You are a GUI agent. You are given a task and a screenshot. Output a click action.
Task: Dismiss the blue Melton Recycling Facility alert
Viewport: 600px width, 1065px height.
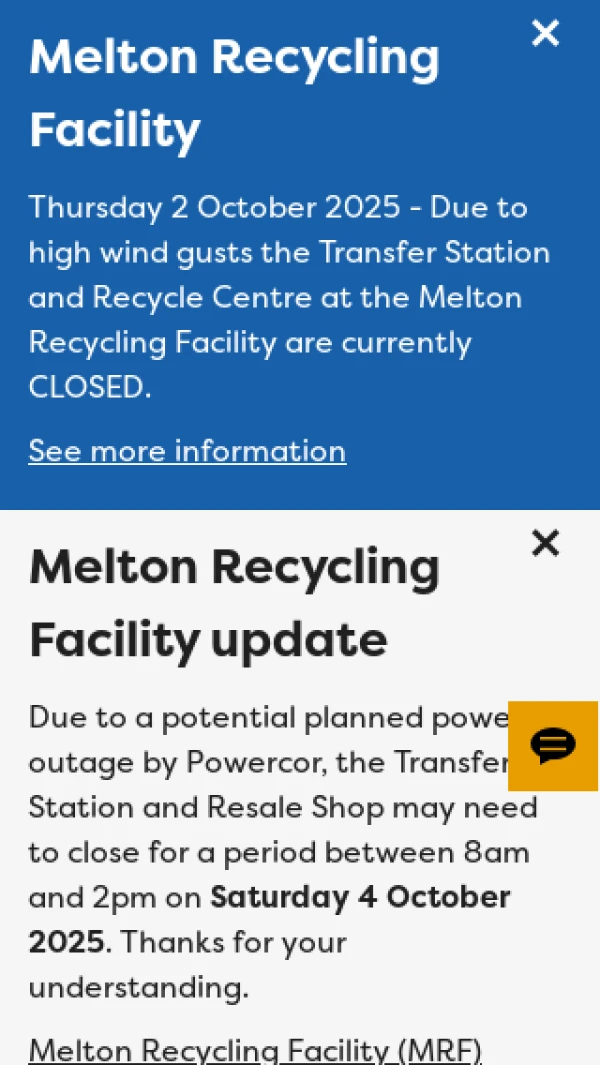point(545,34)
